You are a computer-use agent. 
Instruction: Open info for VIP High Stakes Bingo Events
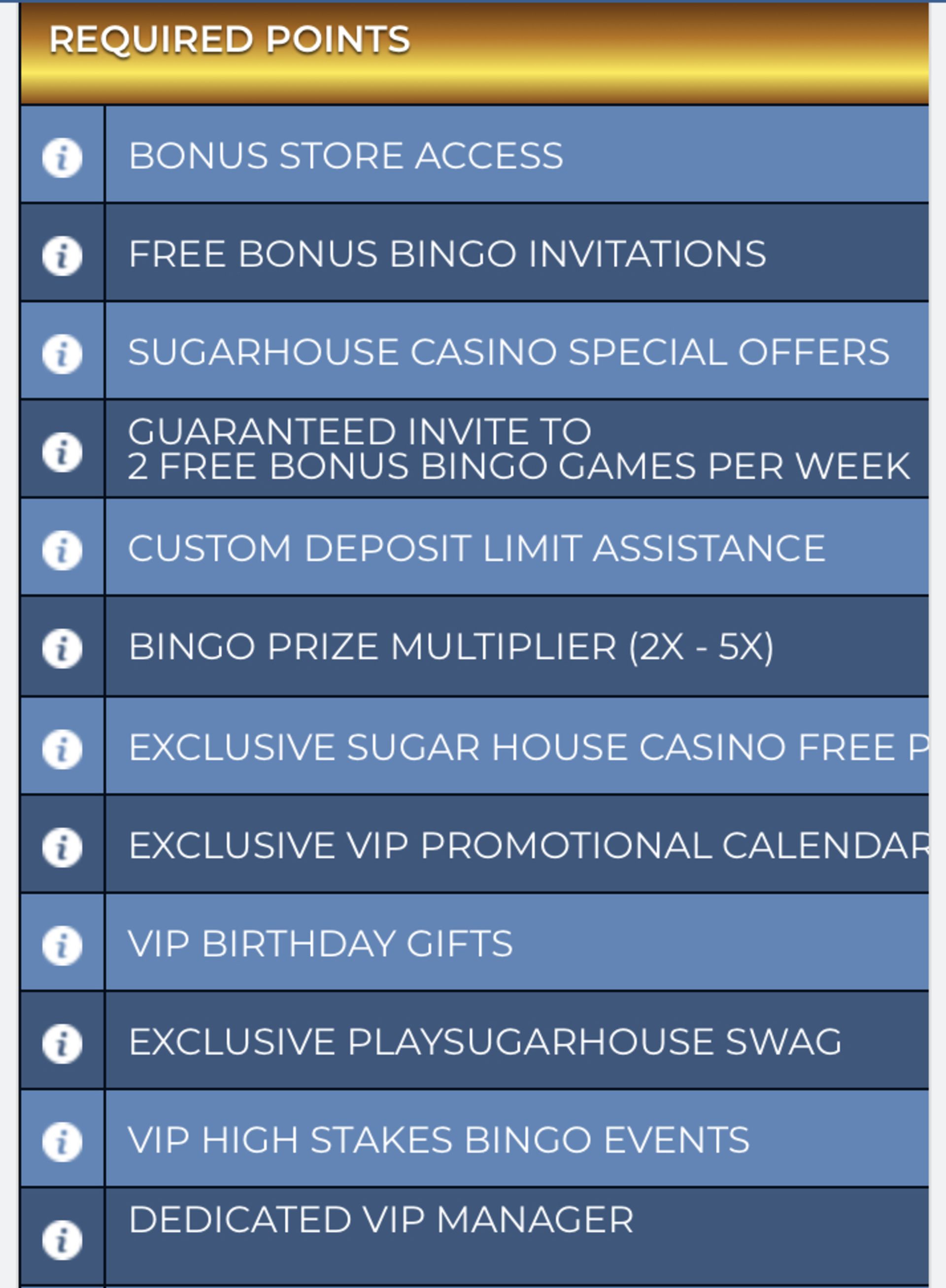(62, 1142)
